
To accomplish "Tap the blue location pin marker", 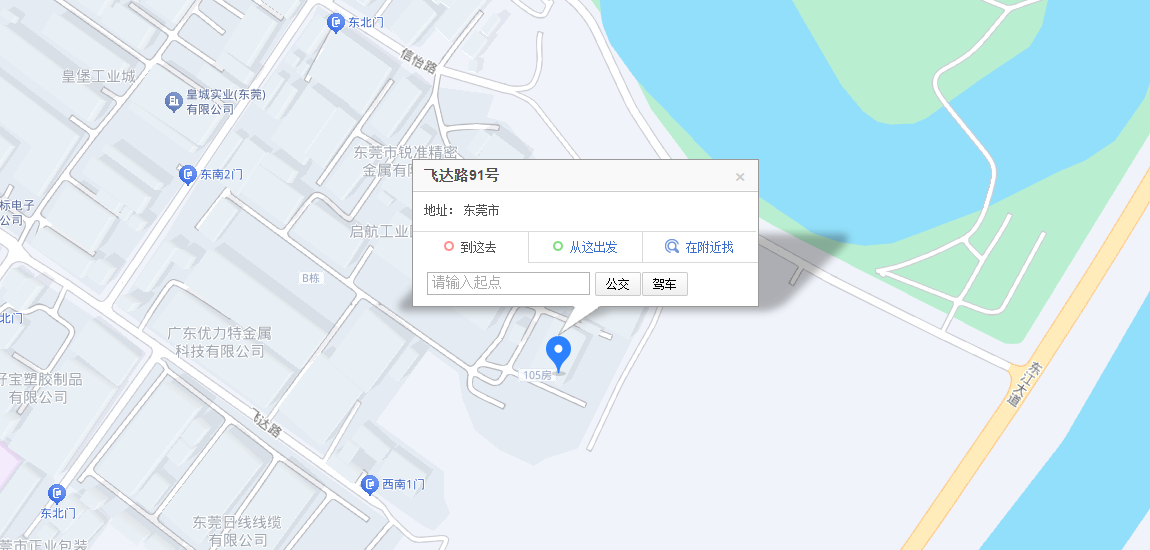I will [558, 353].
